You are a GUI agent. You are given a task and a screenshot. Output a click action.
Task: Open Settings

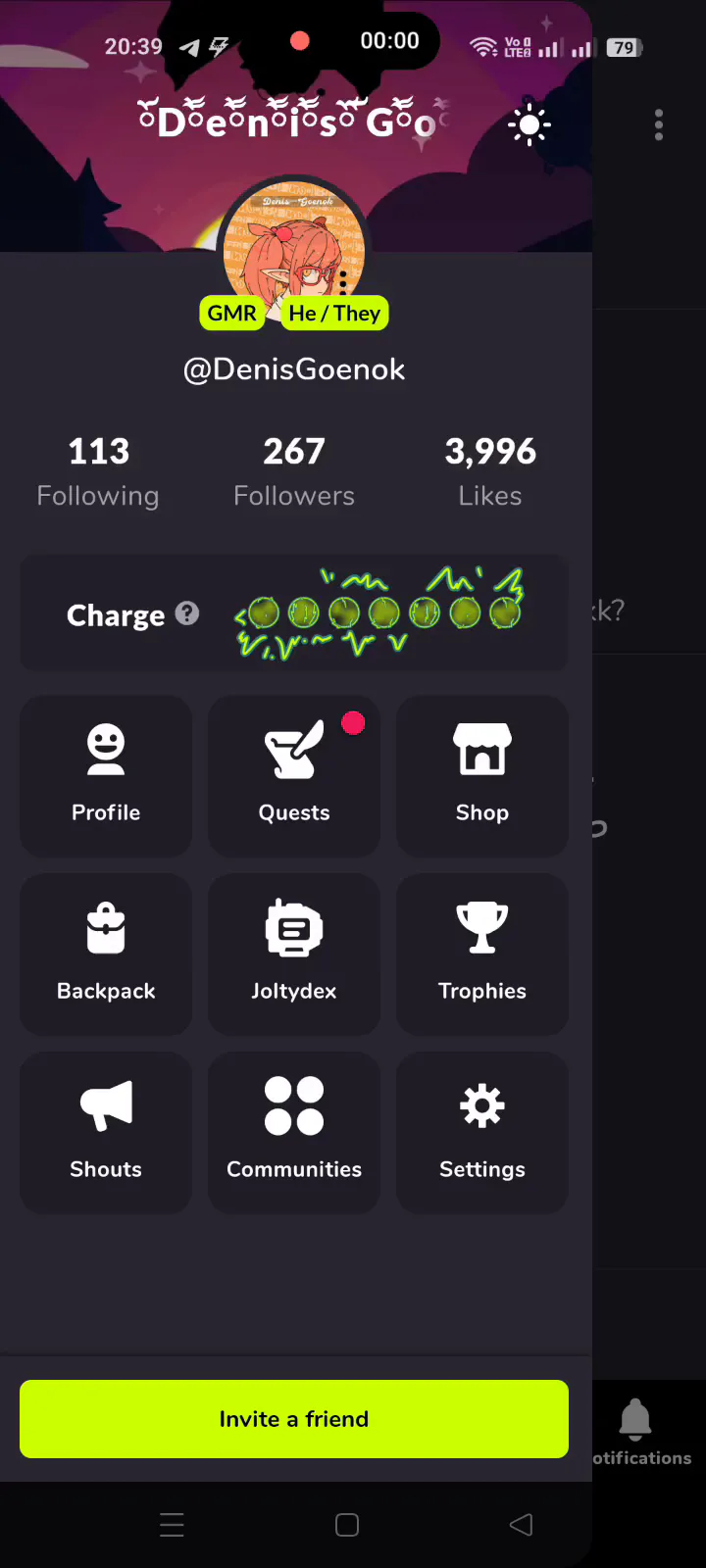[x=482, y=1133]
